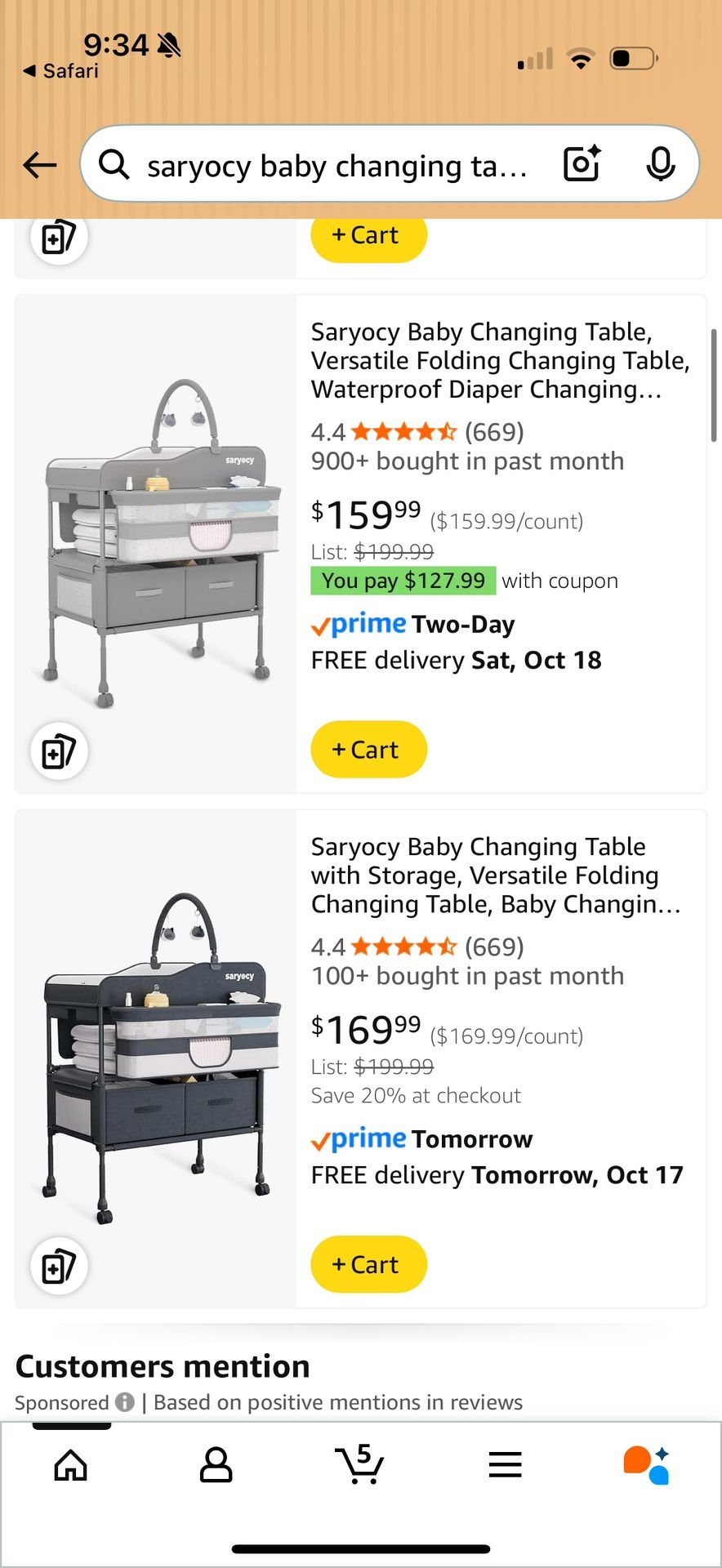Tap +Cart for the $159.99 changing table
The height and width of the screenshot is (1568, 722).
pos(368,749)
